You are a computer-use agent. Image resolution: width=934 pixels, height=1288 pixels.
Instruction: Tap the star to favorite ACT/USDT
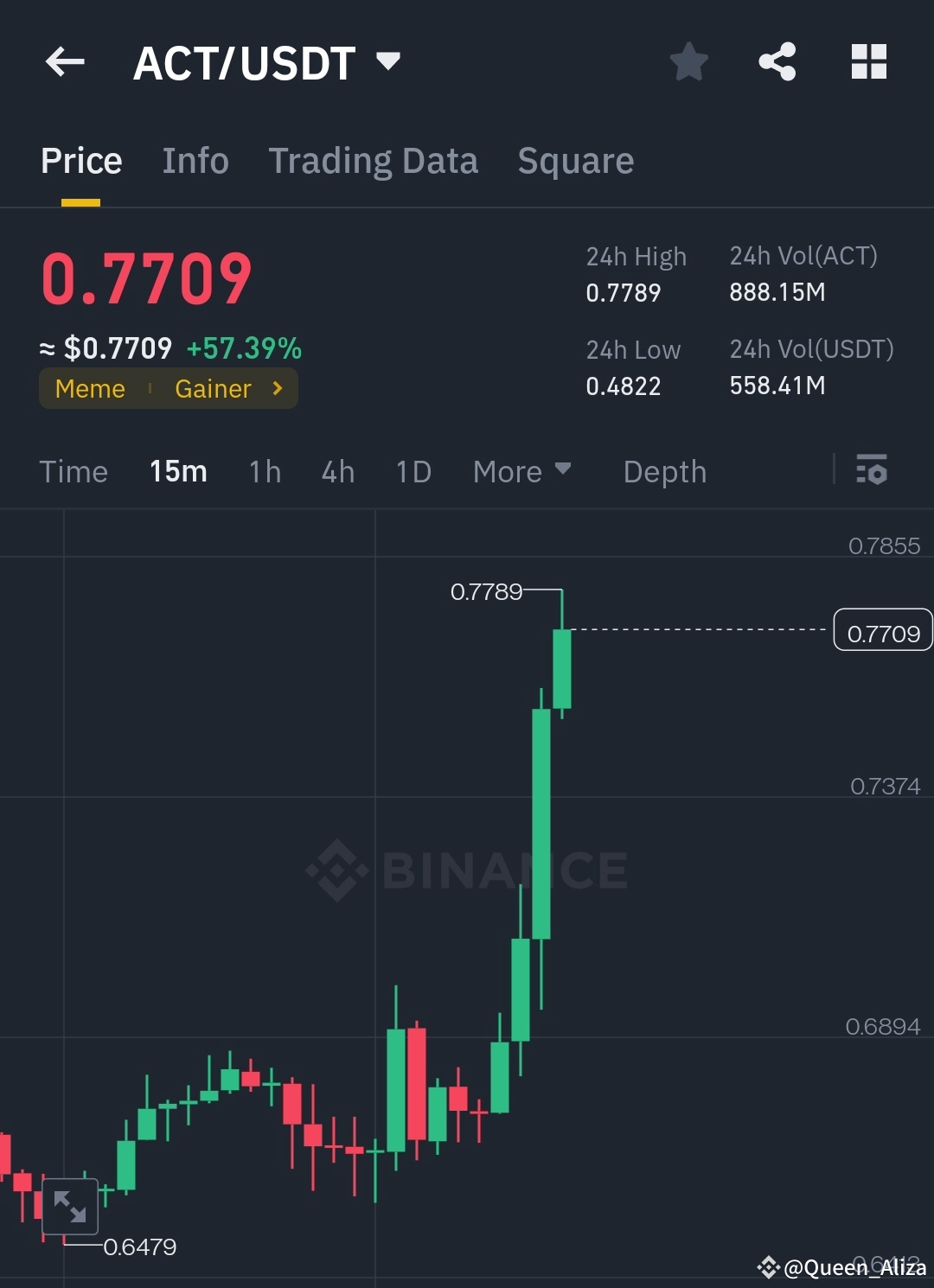(x=689, y=61)
